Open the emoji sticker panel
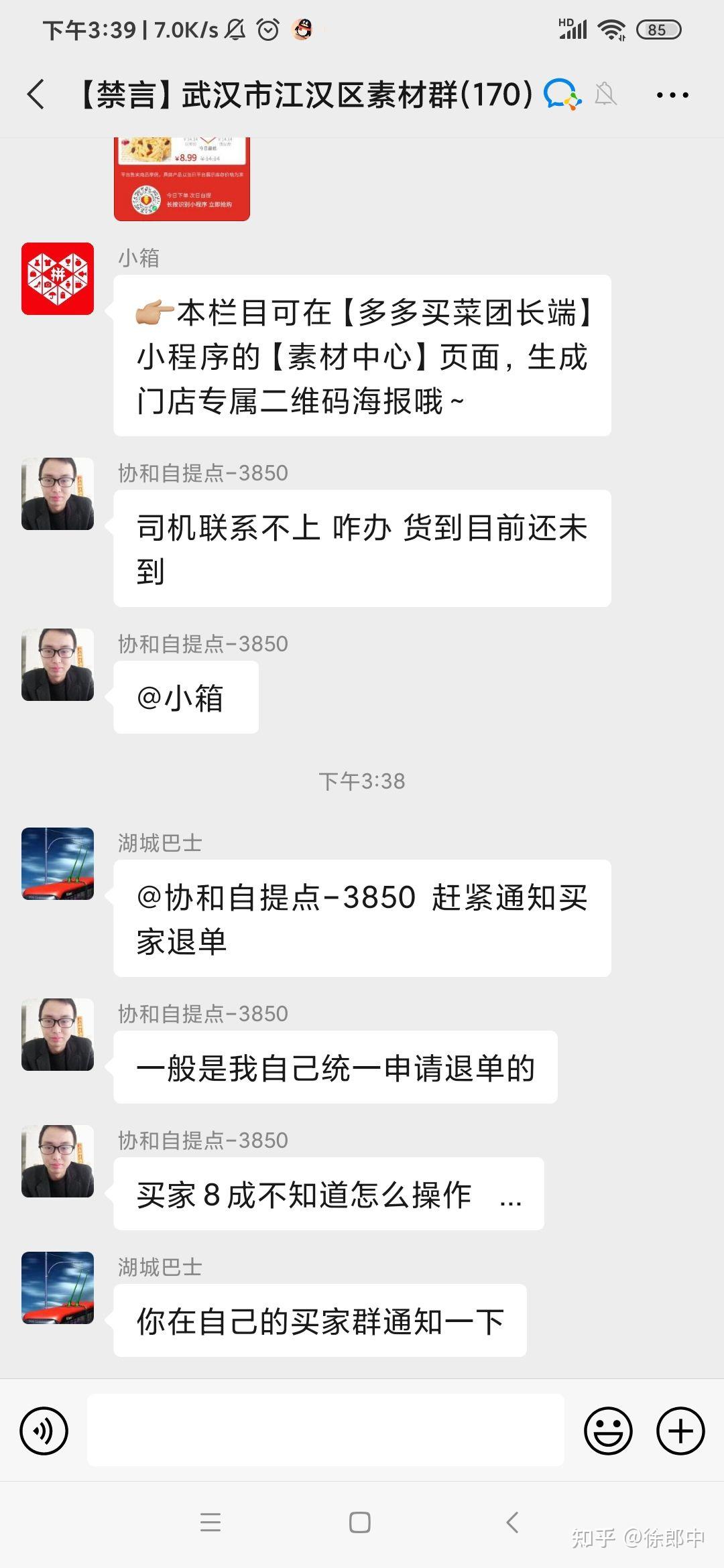The width and height of the screenshot is (724, 1568). click(608, 1431)
